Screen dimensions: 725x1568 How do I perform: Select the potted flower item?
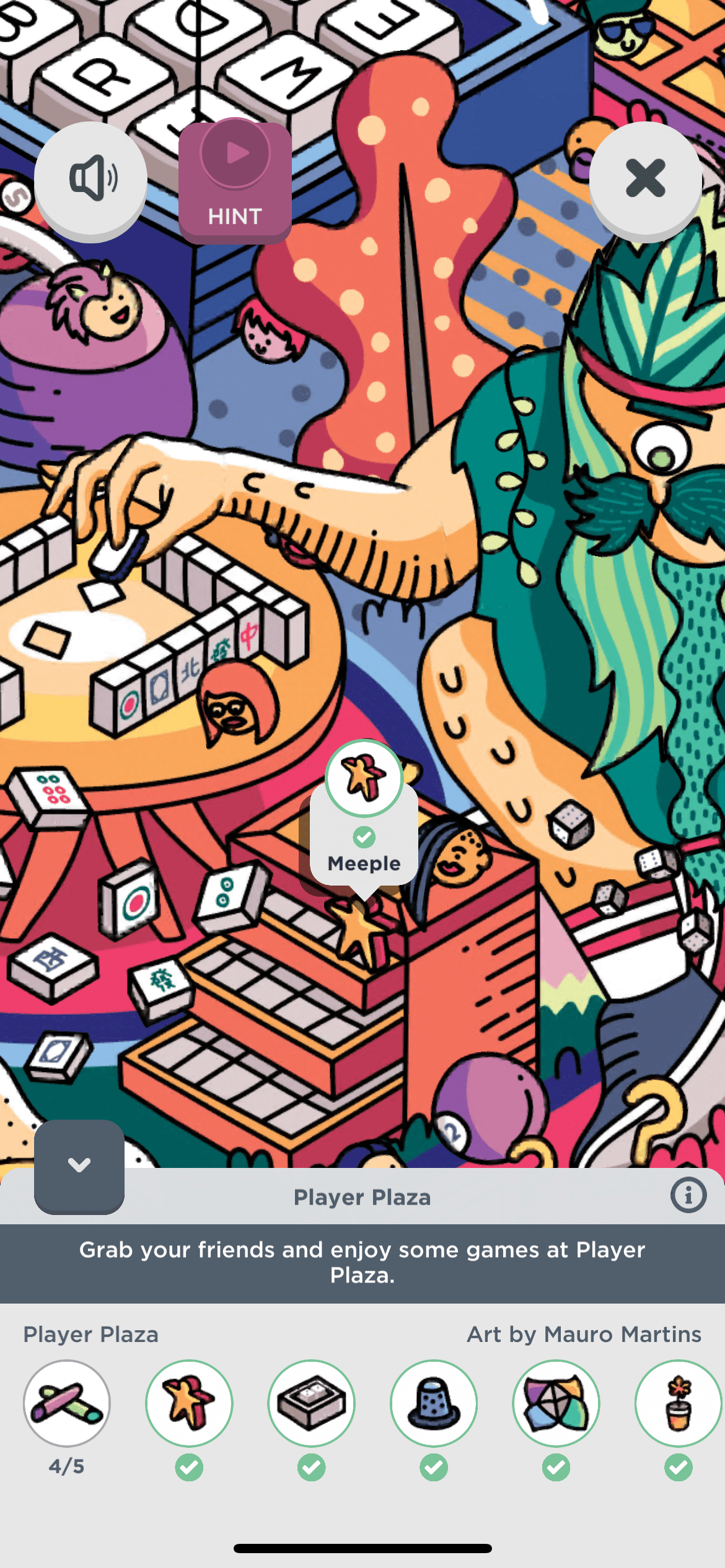coord(678,1403)
